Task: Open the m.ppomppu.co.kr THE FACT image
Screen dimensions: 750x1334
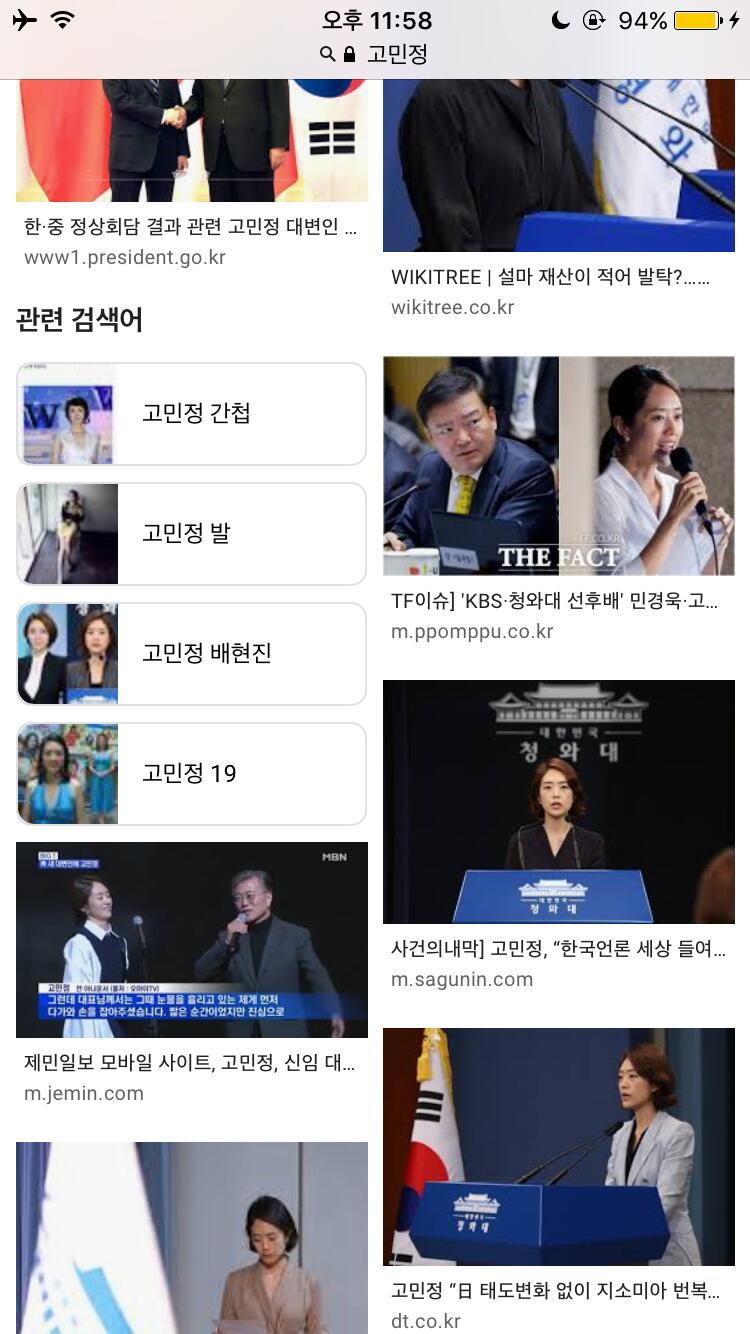Action: (559, 466)
